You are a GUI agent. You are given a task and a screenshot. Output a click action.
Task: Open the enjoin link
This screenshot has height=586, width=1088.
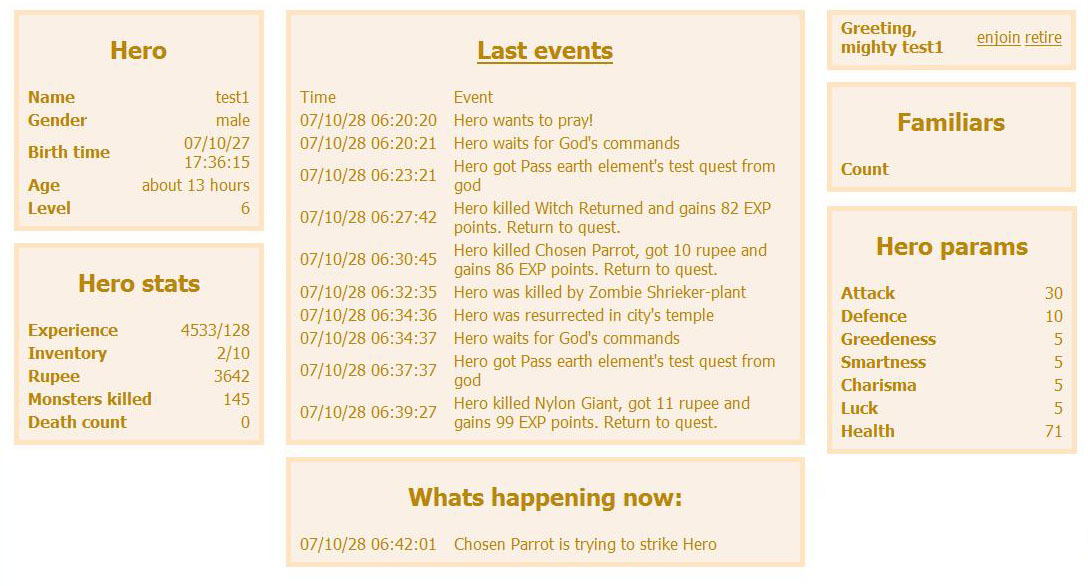tap(998, 38)
